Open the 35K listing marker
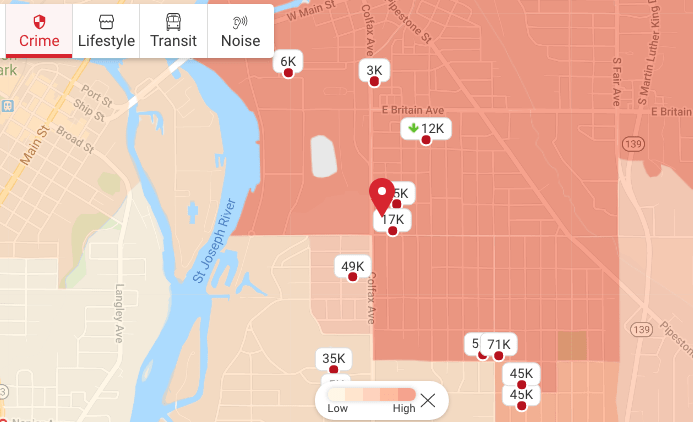This screenshot has height=422, width=693. 333,359
